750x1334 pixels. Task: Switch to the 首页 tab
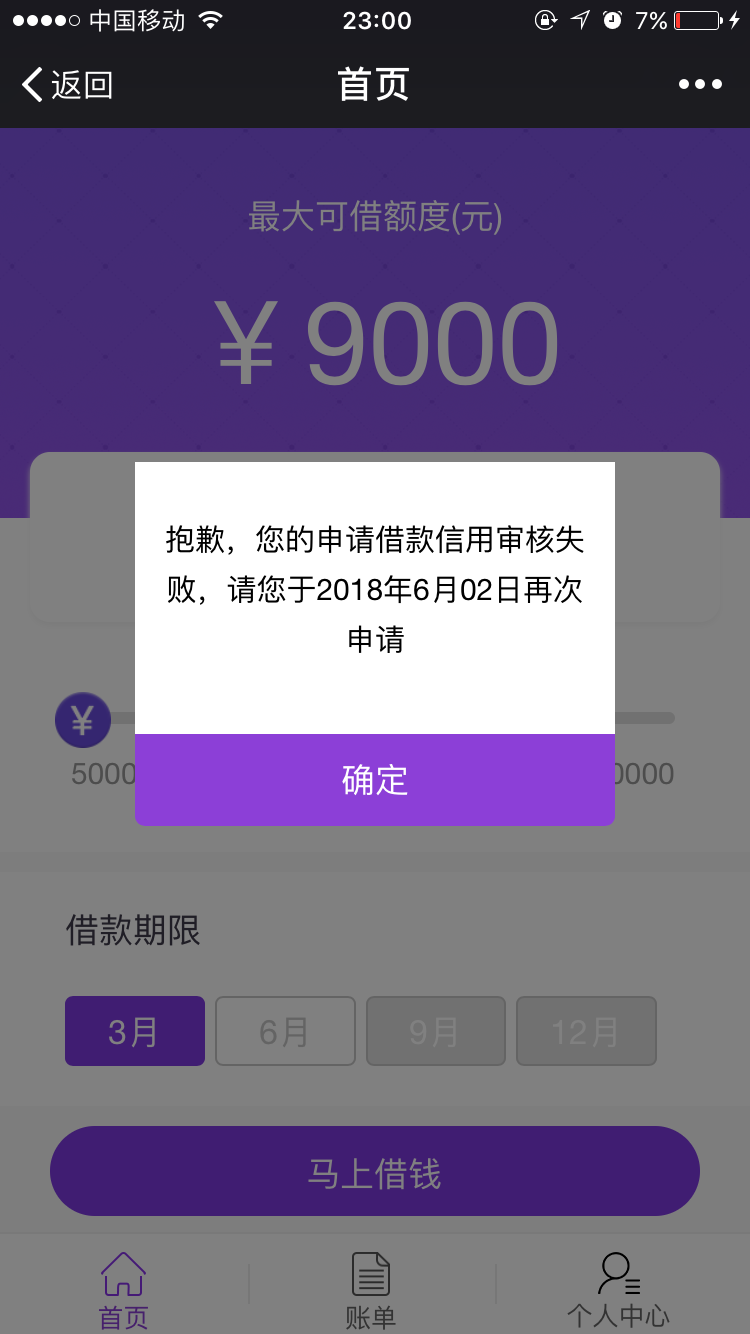pyautogui.click(x=124, y=1290)
